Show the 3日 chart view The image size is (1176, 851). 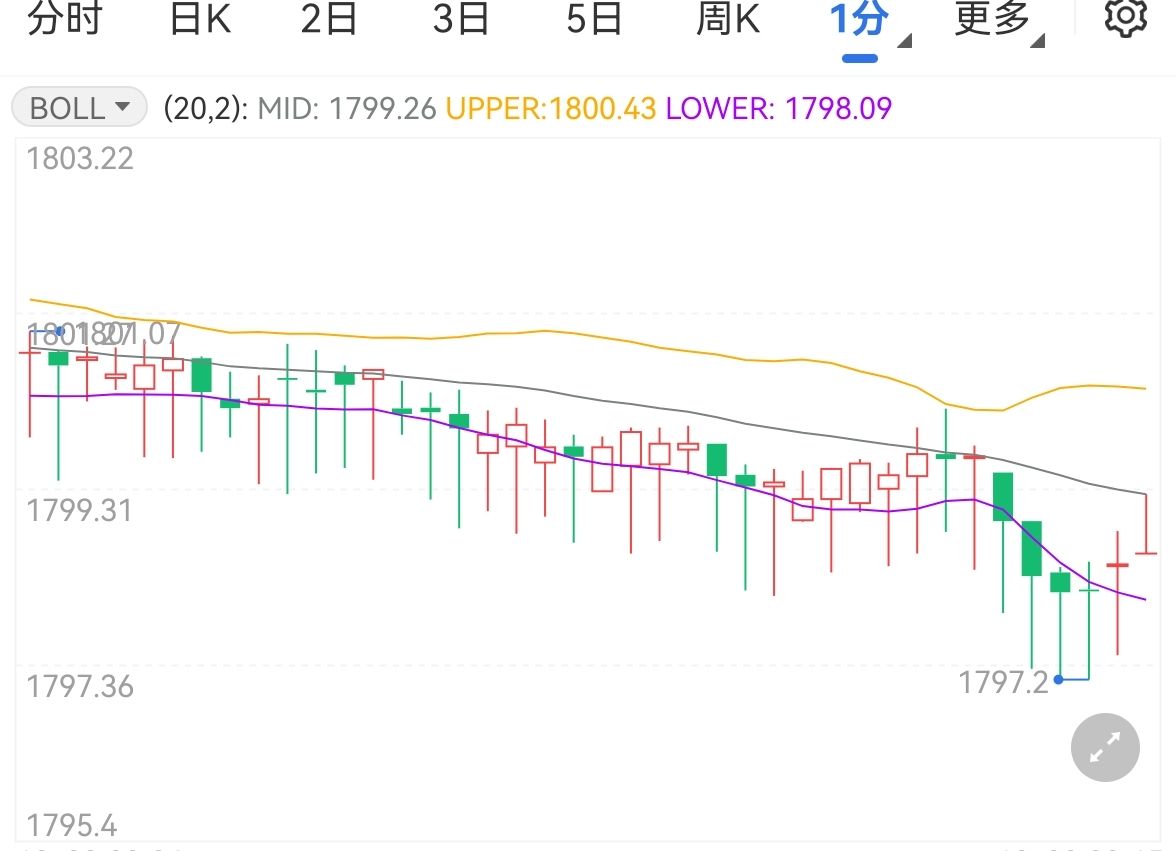pos(461,20)
